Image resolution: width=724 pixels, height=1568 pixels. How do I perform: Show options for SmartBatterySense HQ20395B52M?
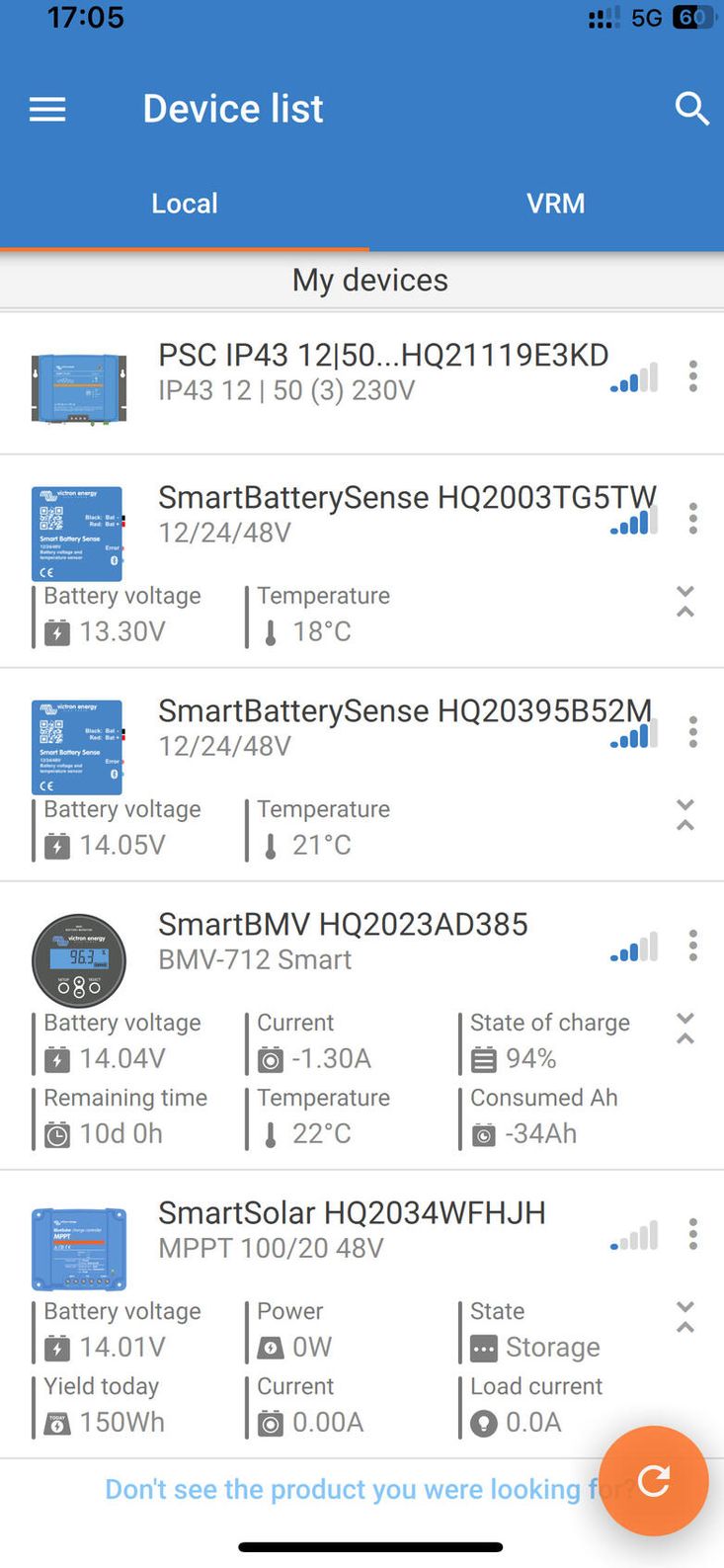coord(693,732)
